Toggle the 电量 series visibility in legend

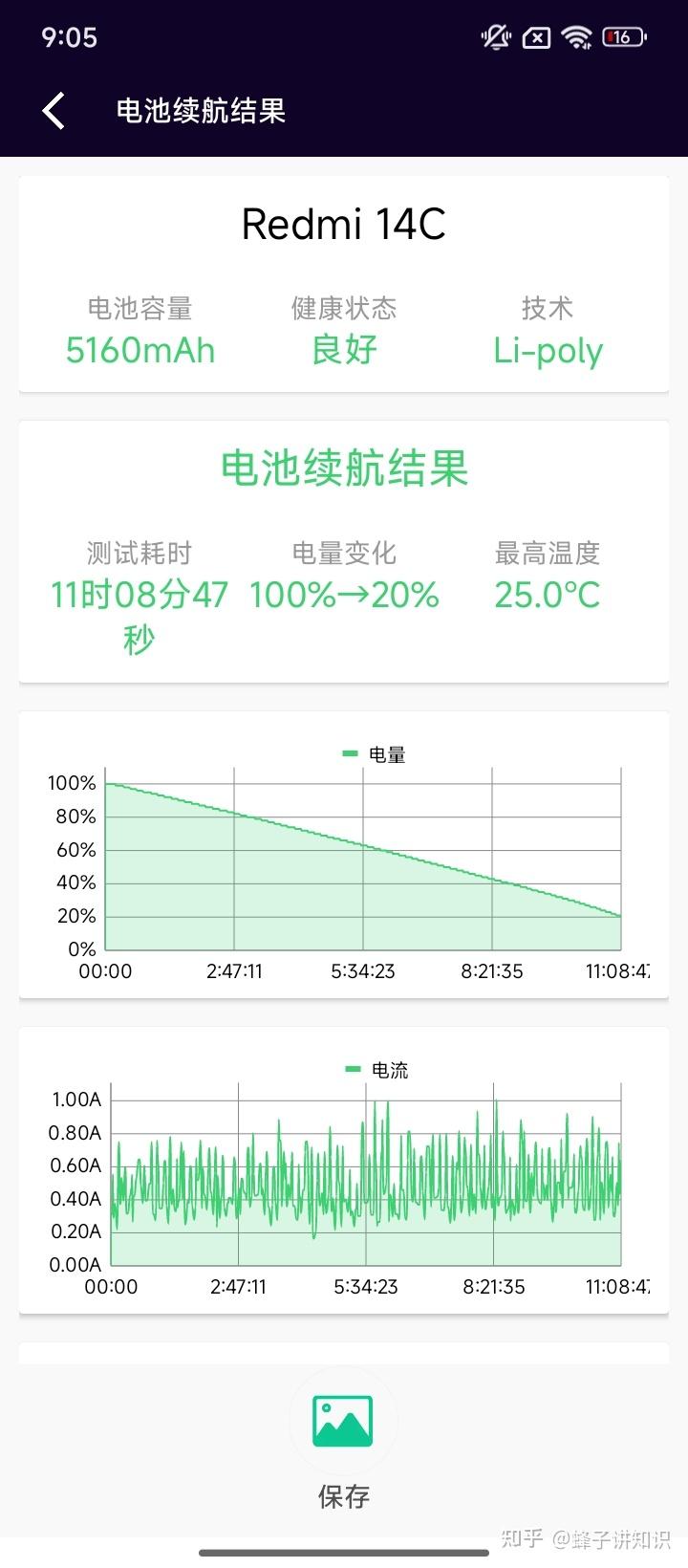[375, 753]
